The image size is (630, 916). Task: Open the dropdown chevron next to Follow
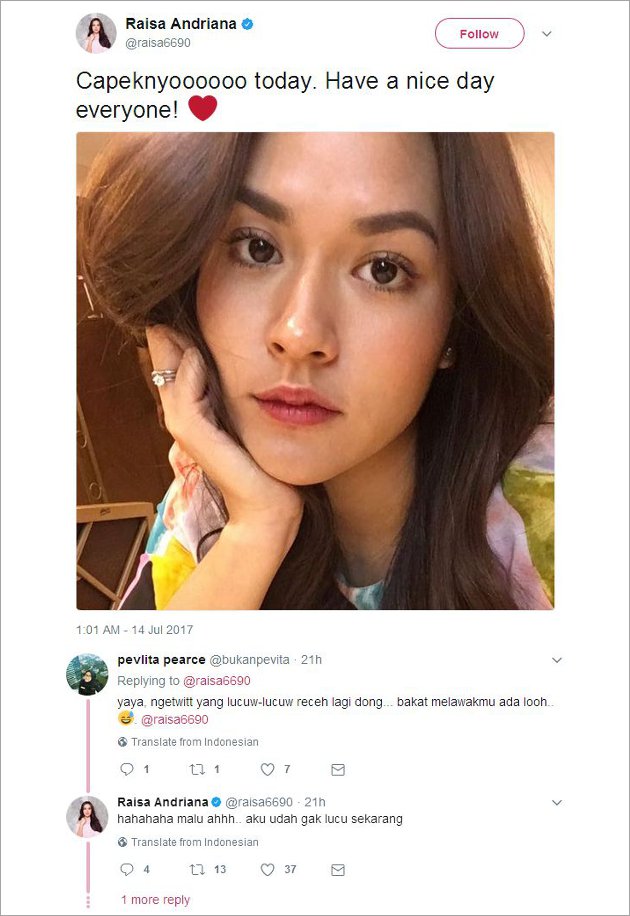click(x=546, y=34)
